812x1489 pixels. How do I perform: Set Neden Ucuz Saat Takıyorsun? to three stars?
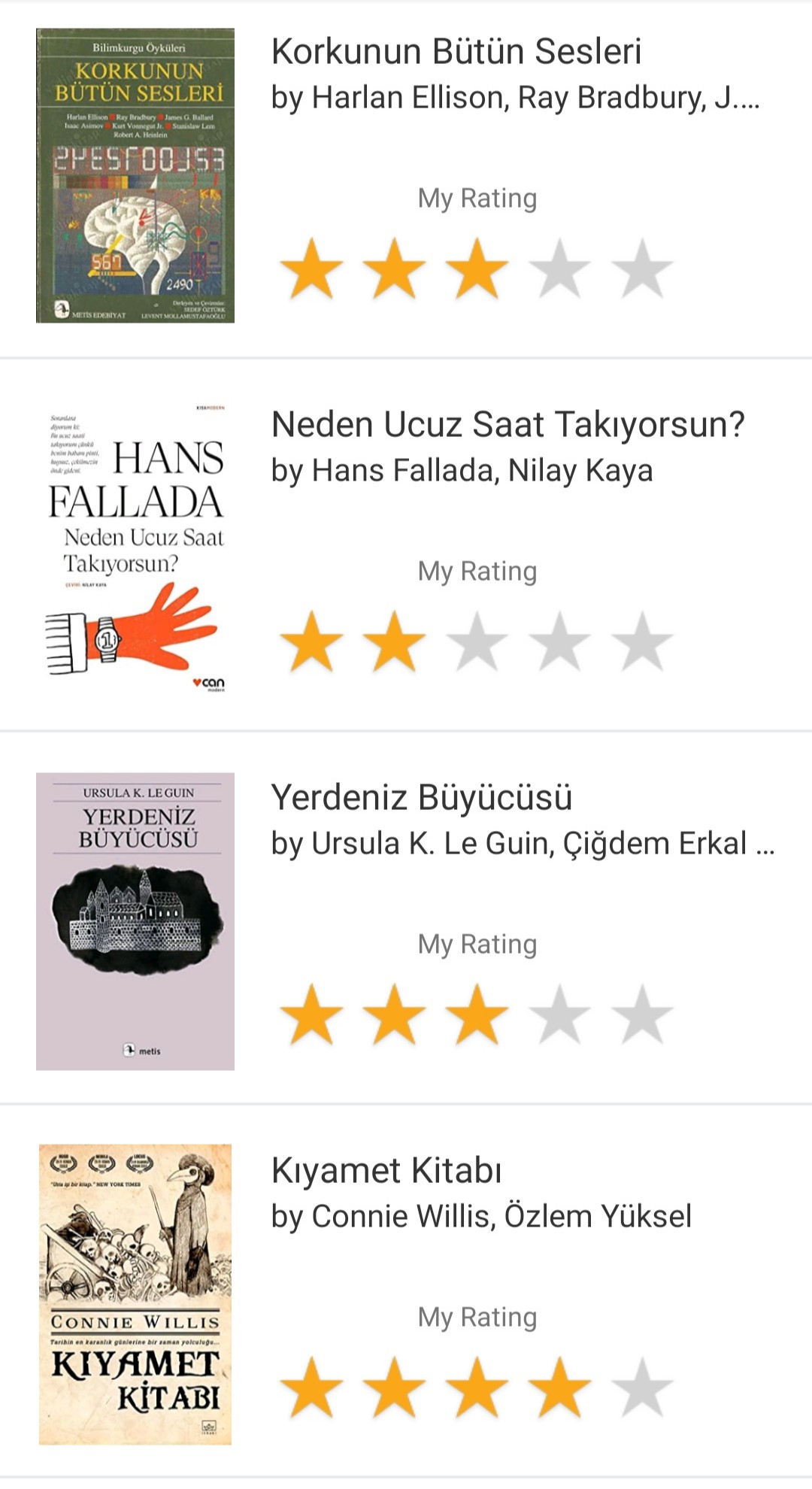[x=477, y=641]
